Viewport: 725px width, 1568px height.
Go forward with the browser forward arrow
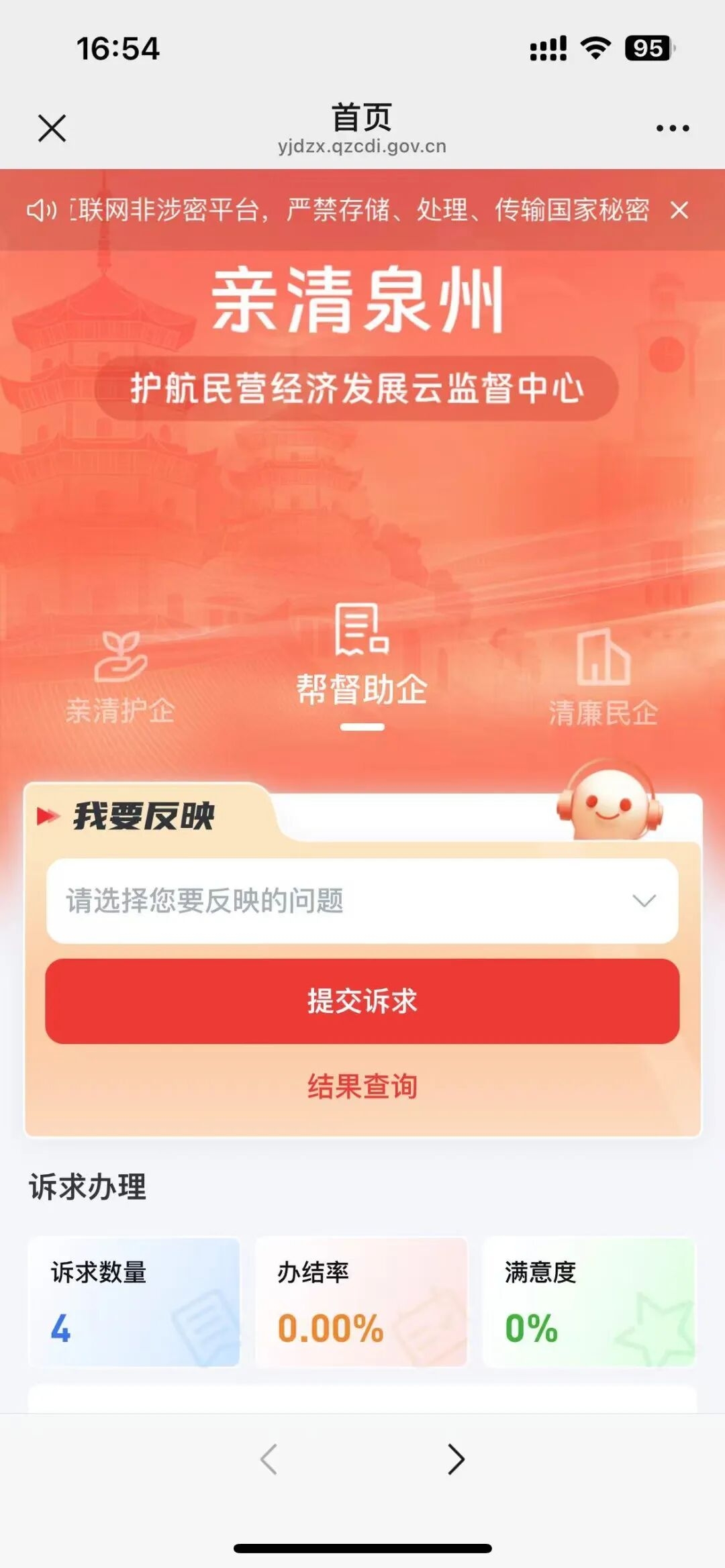456,1459
